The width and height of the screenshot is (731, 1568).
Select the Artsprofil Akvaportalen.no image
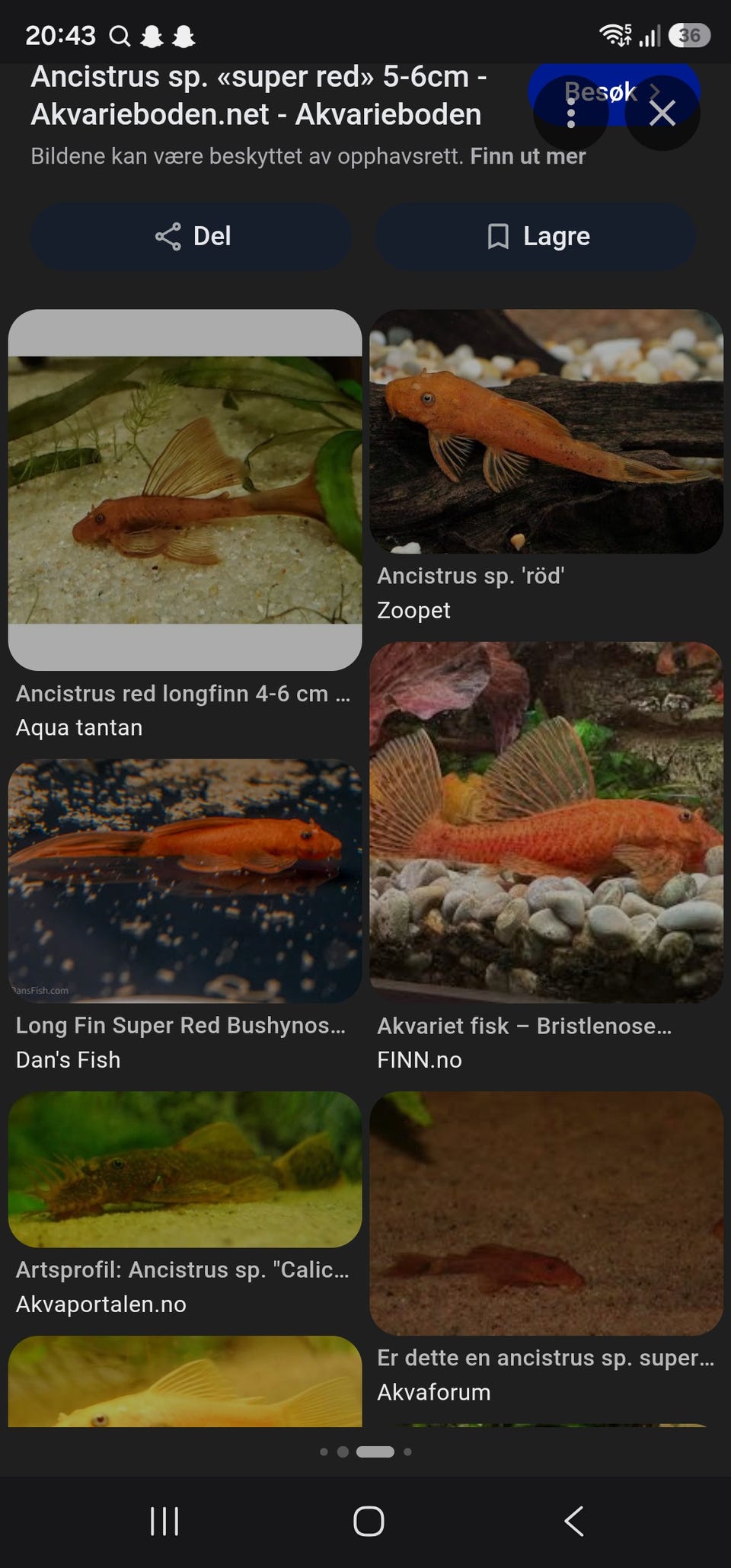(185, 1169)
